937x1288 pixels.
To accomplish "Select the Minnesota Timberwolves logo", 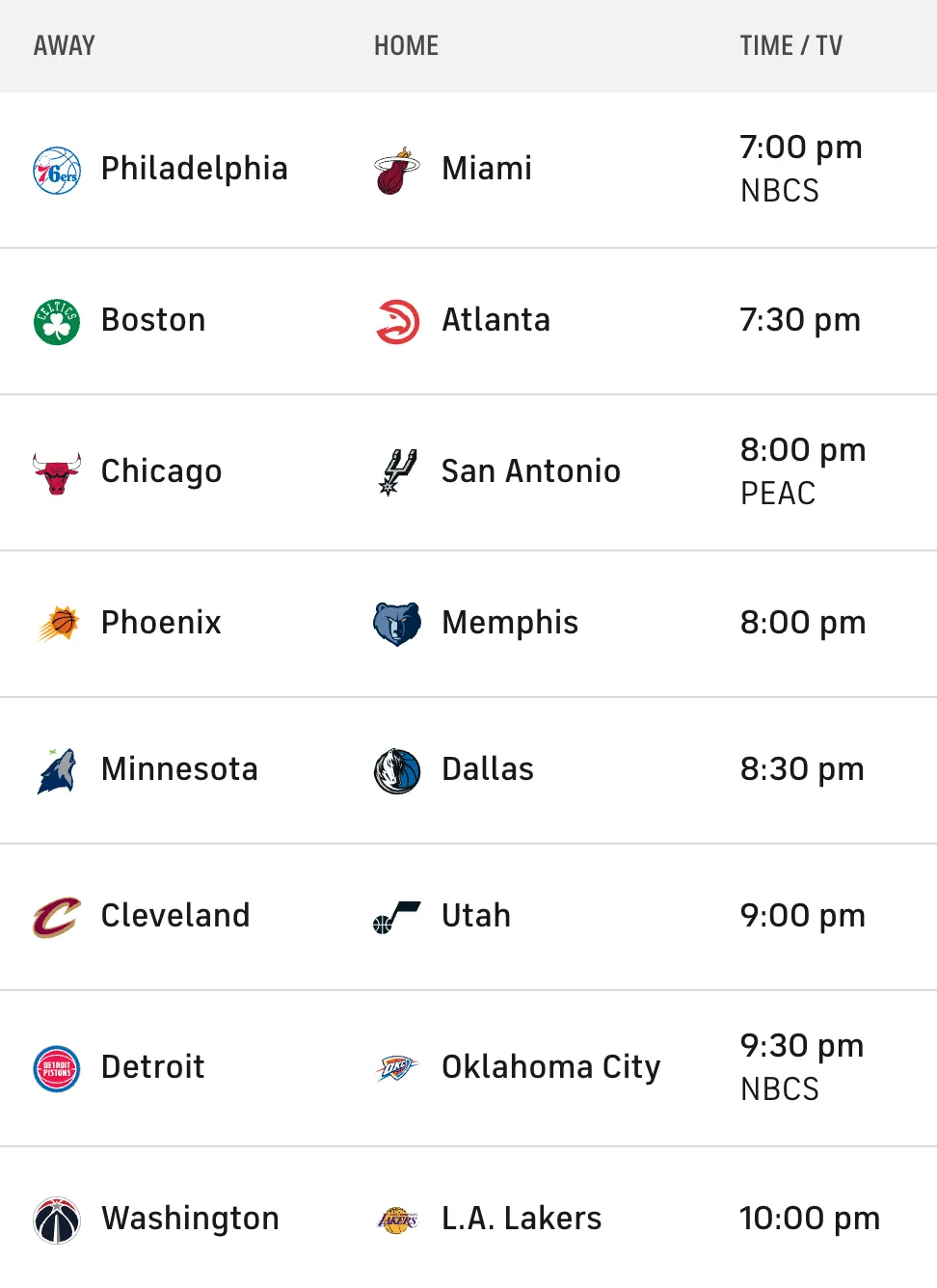I will pyautogui.click(x=58, y=769).
